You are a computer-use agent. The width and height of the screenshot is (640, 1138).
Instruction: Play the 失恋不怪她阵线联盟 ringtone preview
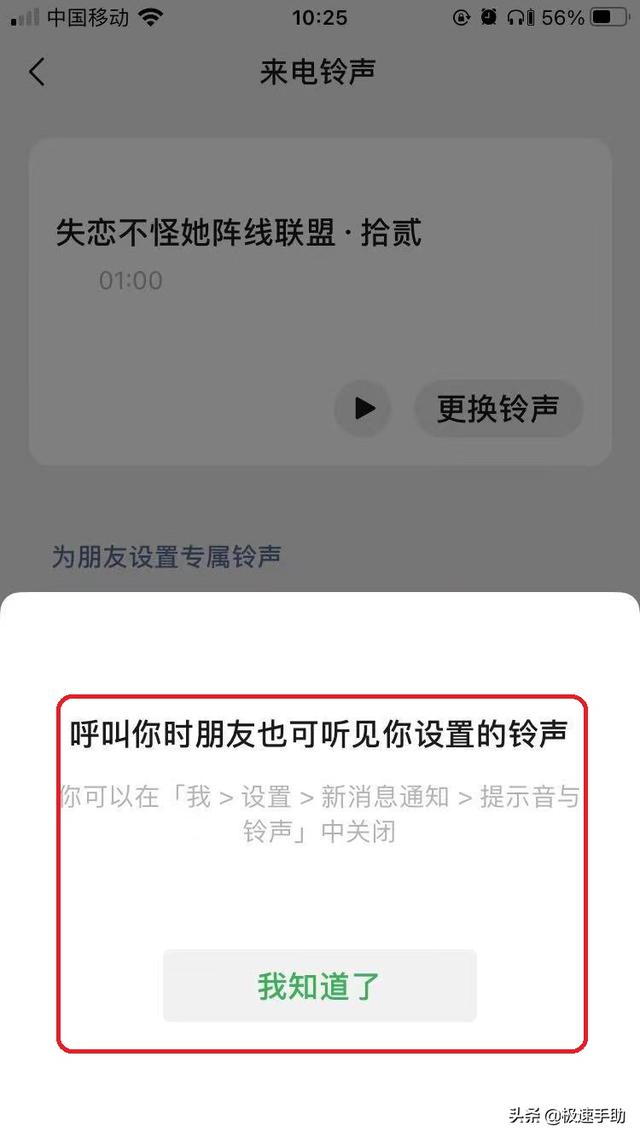click(x=363, y=408)
